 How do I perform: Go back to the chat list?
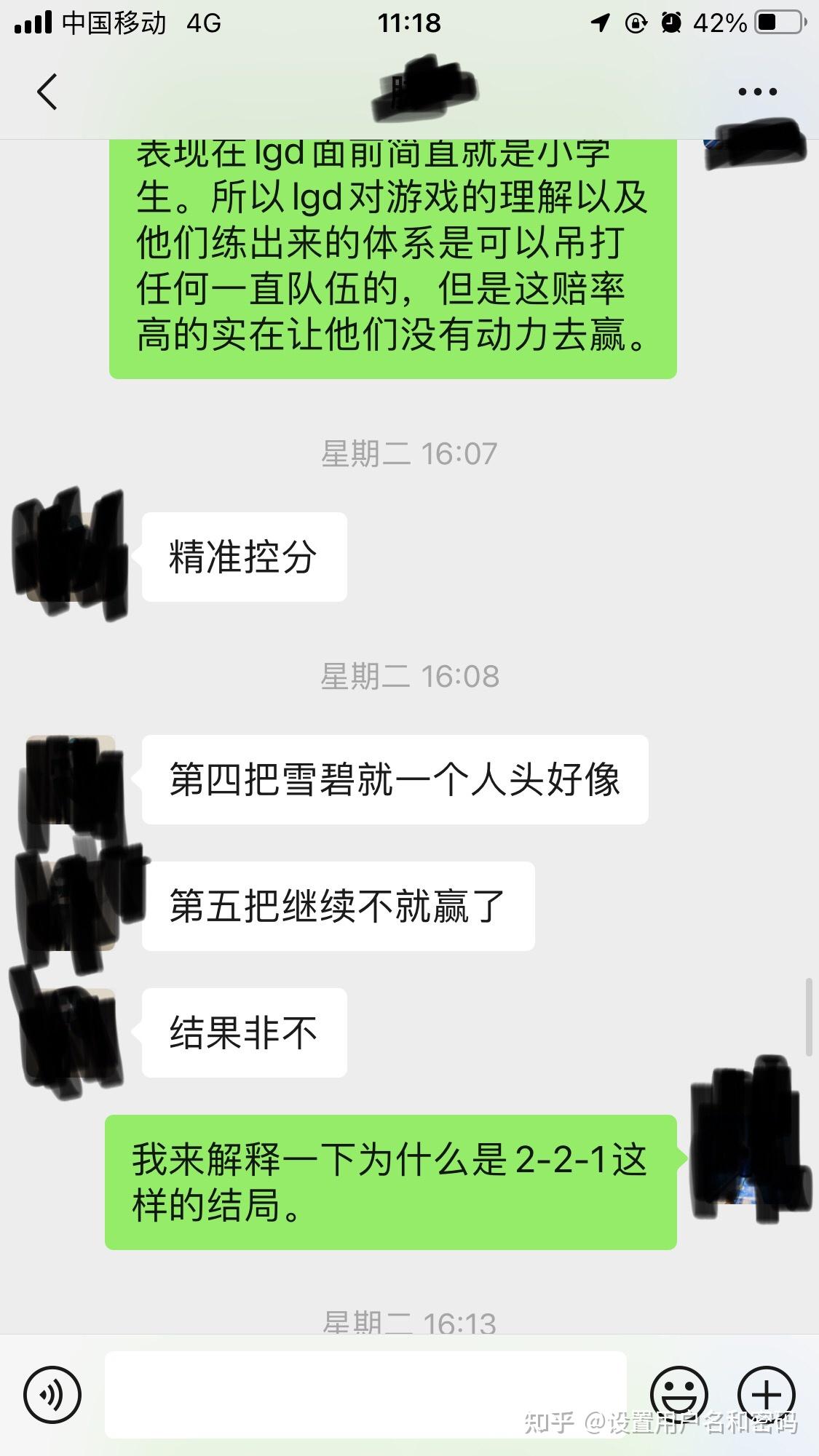point(47,92)
